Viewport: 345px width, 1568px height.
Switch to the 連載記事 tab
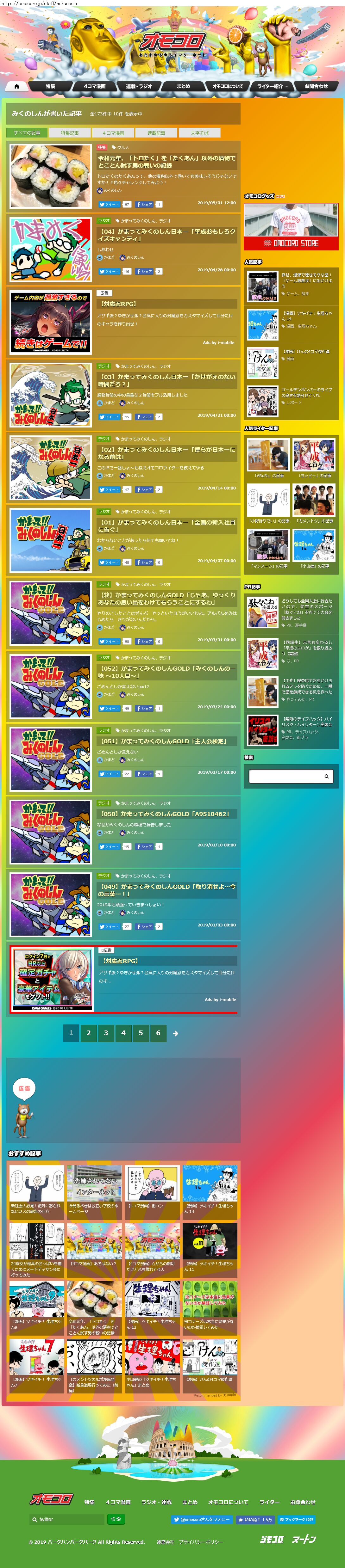(x=156, y=133)
